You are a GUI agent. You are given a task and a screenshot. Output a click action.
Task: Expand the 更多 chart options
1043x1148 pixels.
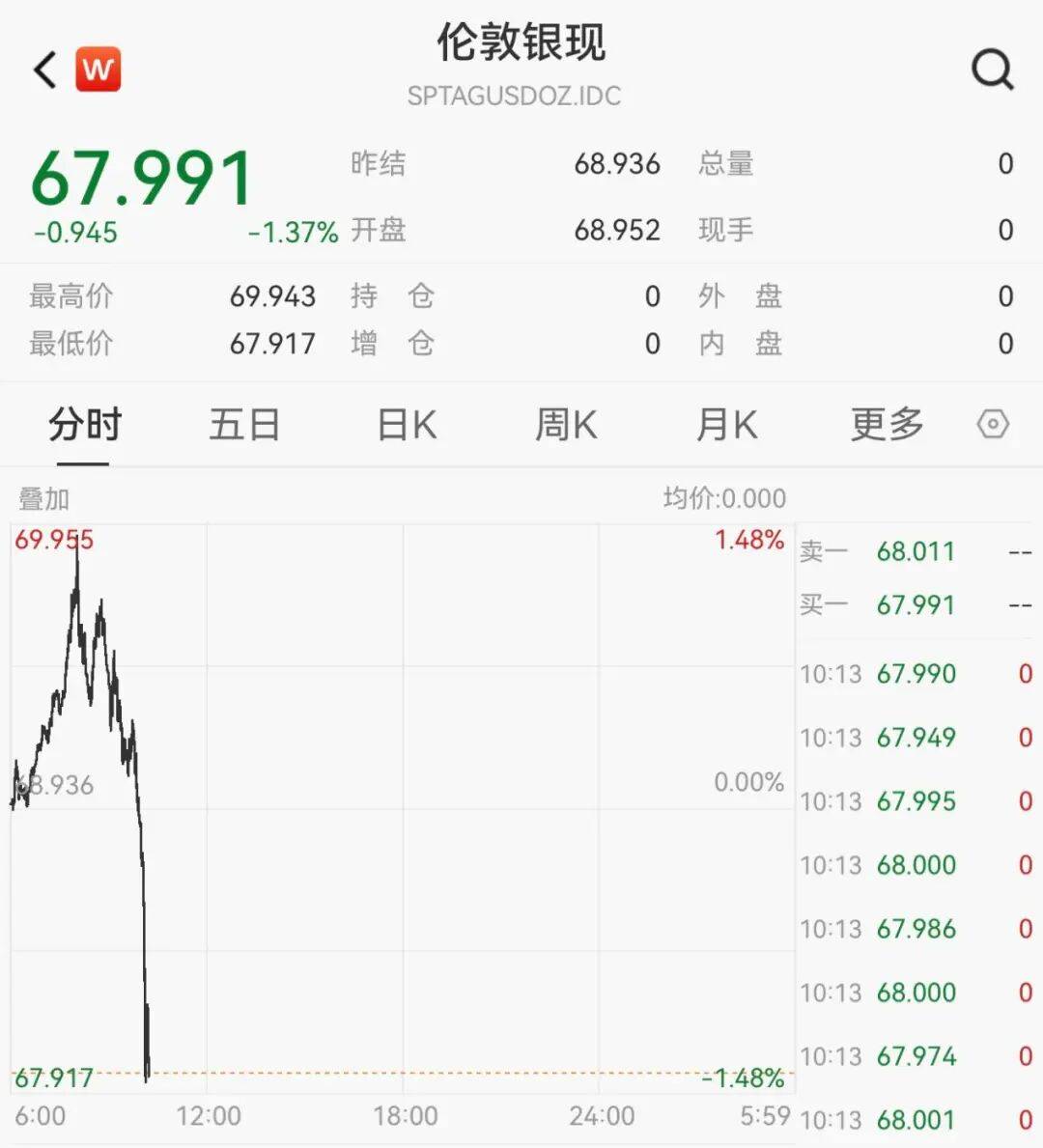[887, 425]
